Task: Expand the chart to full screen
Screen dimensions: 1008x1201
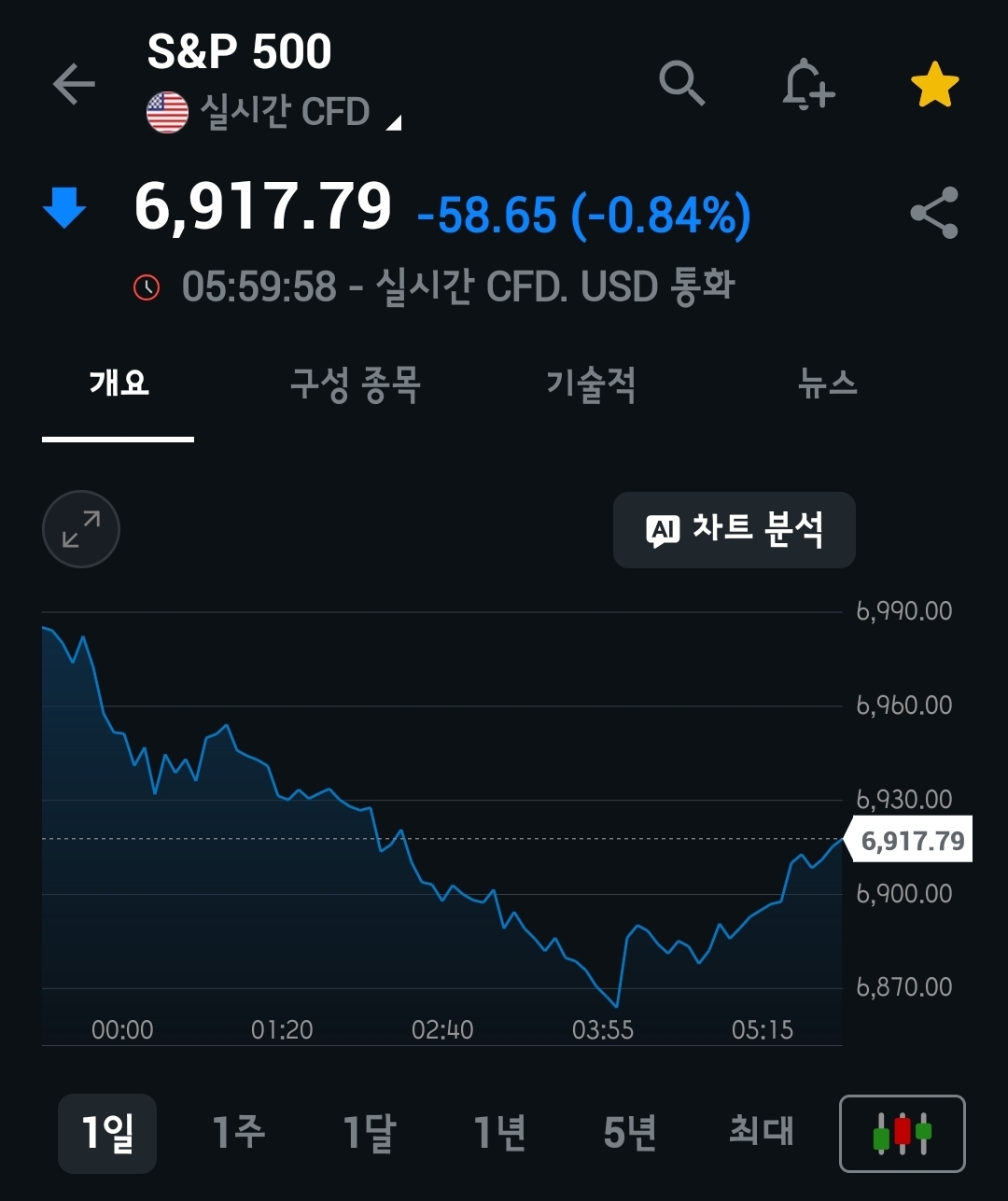Action: click(81, 529)
